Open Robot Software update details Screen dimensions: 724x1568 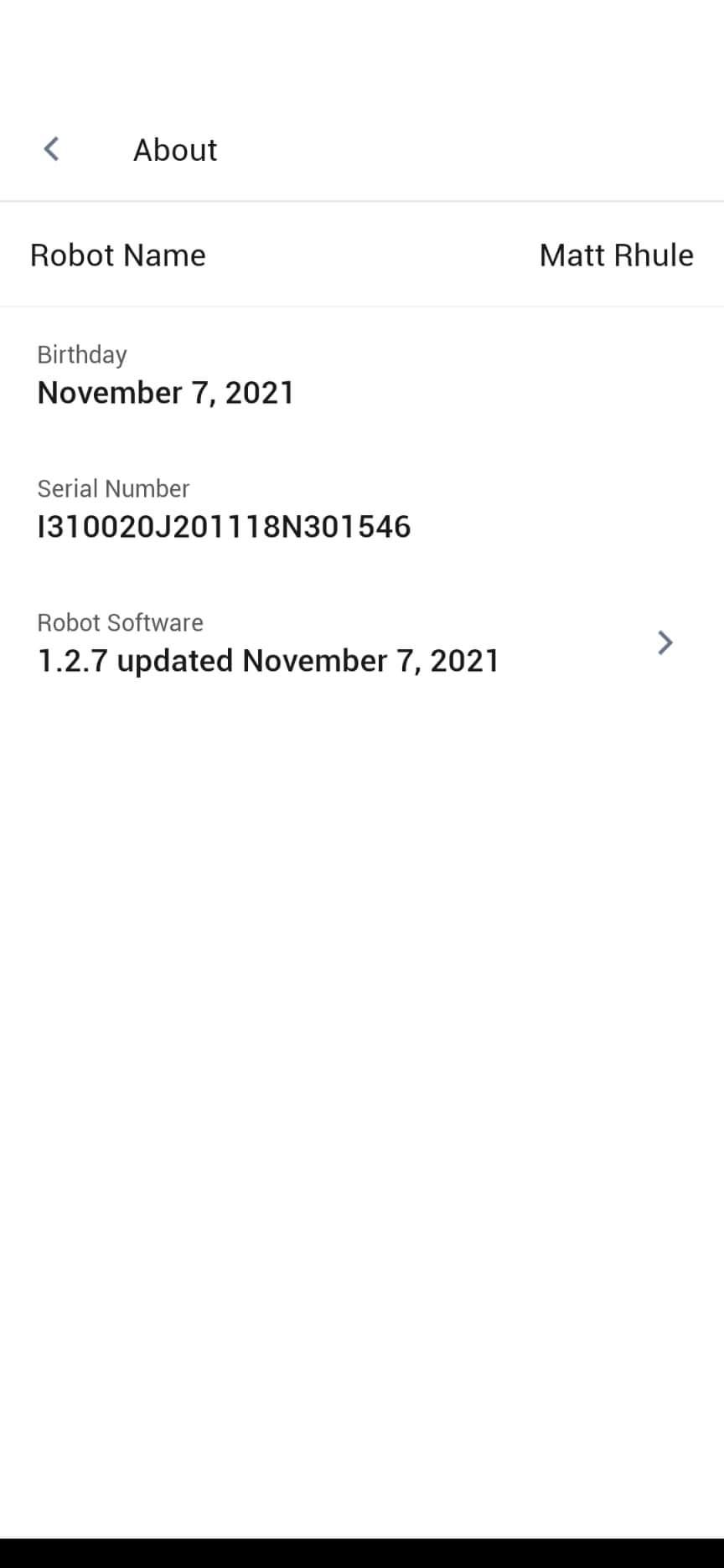(362, 642)
